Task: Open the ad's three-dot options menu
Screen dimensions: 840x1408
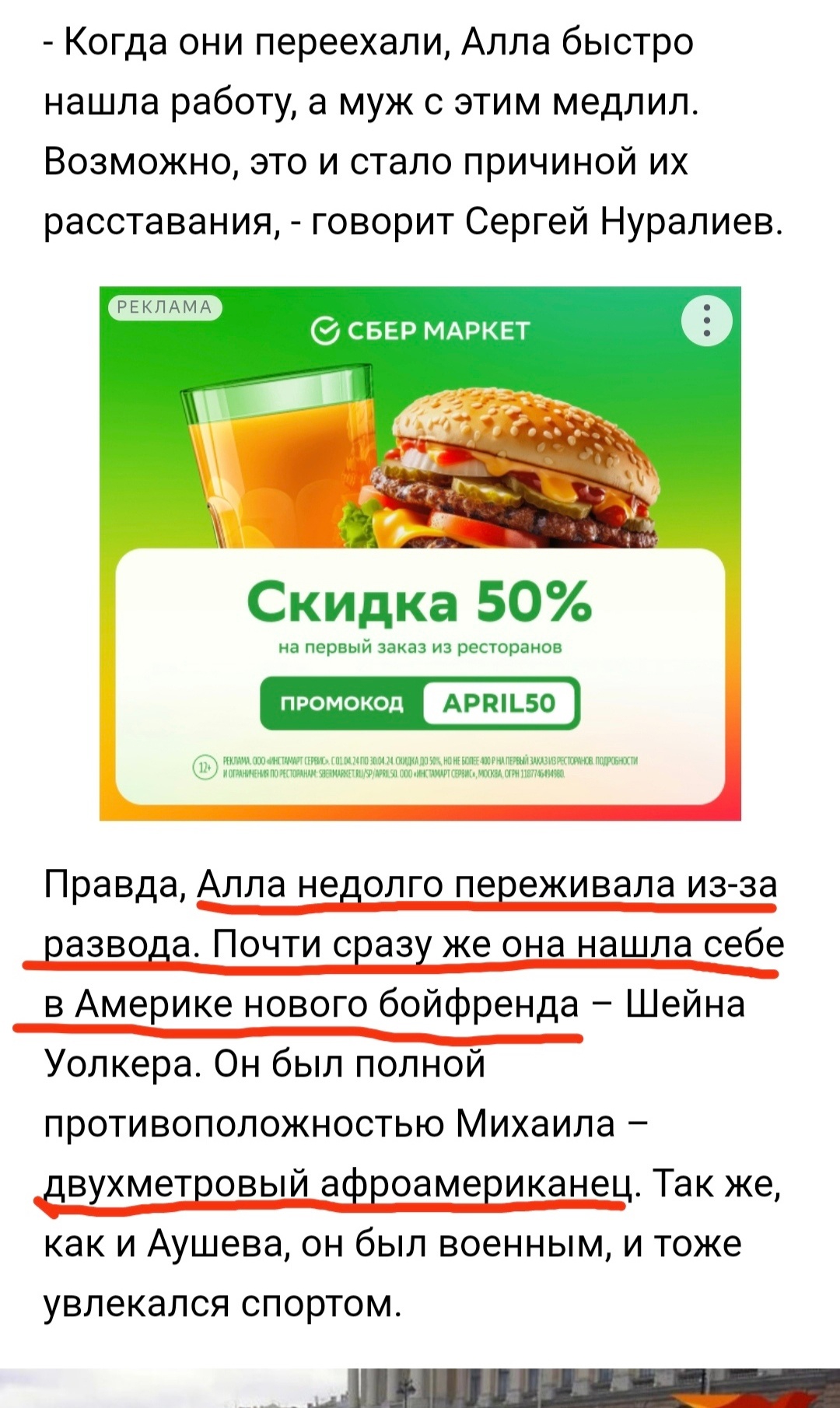Action: (706, 320)
